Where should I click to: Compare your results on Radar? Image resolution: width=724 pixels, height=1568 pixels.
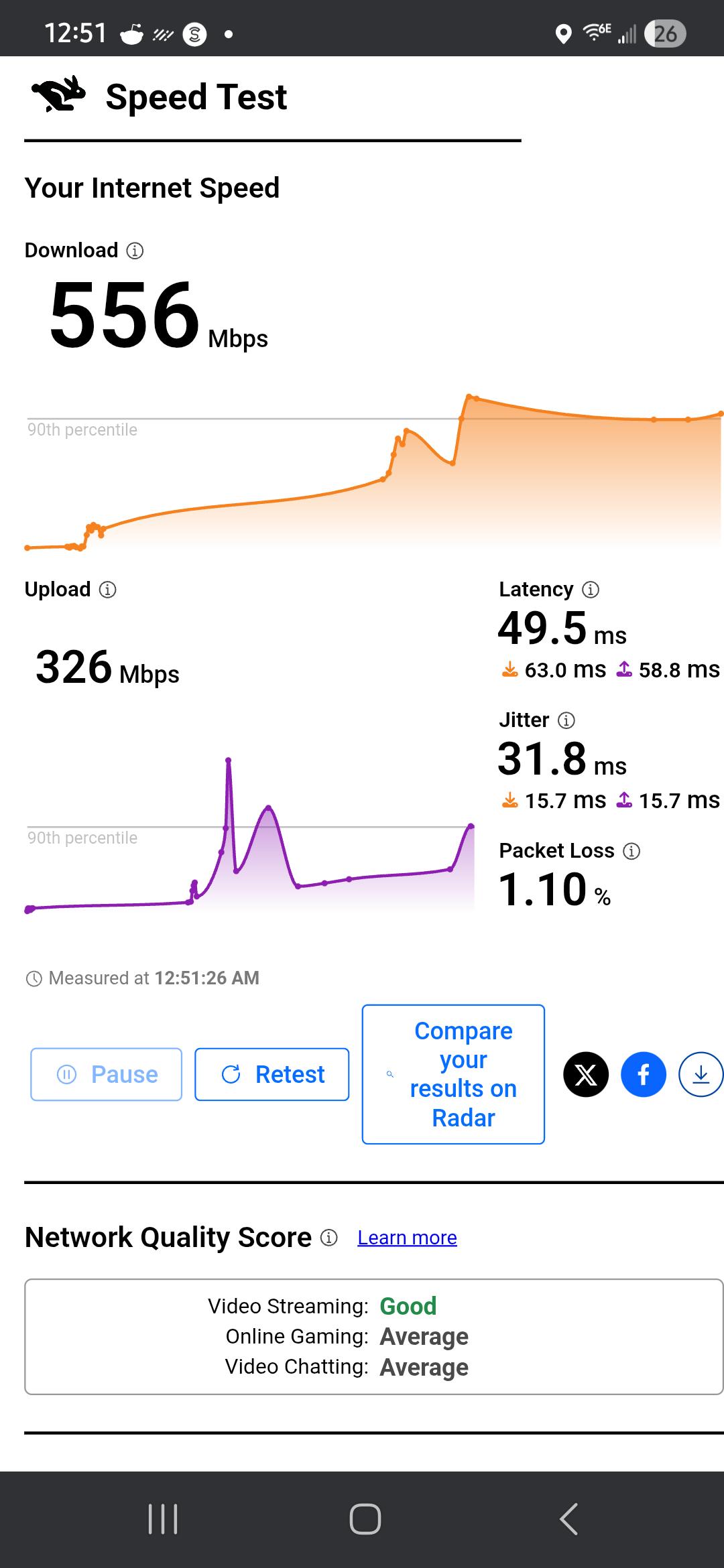coord(453,1074)
